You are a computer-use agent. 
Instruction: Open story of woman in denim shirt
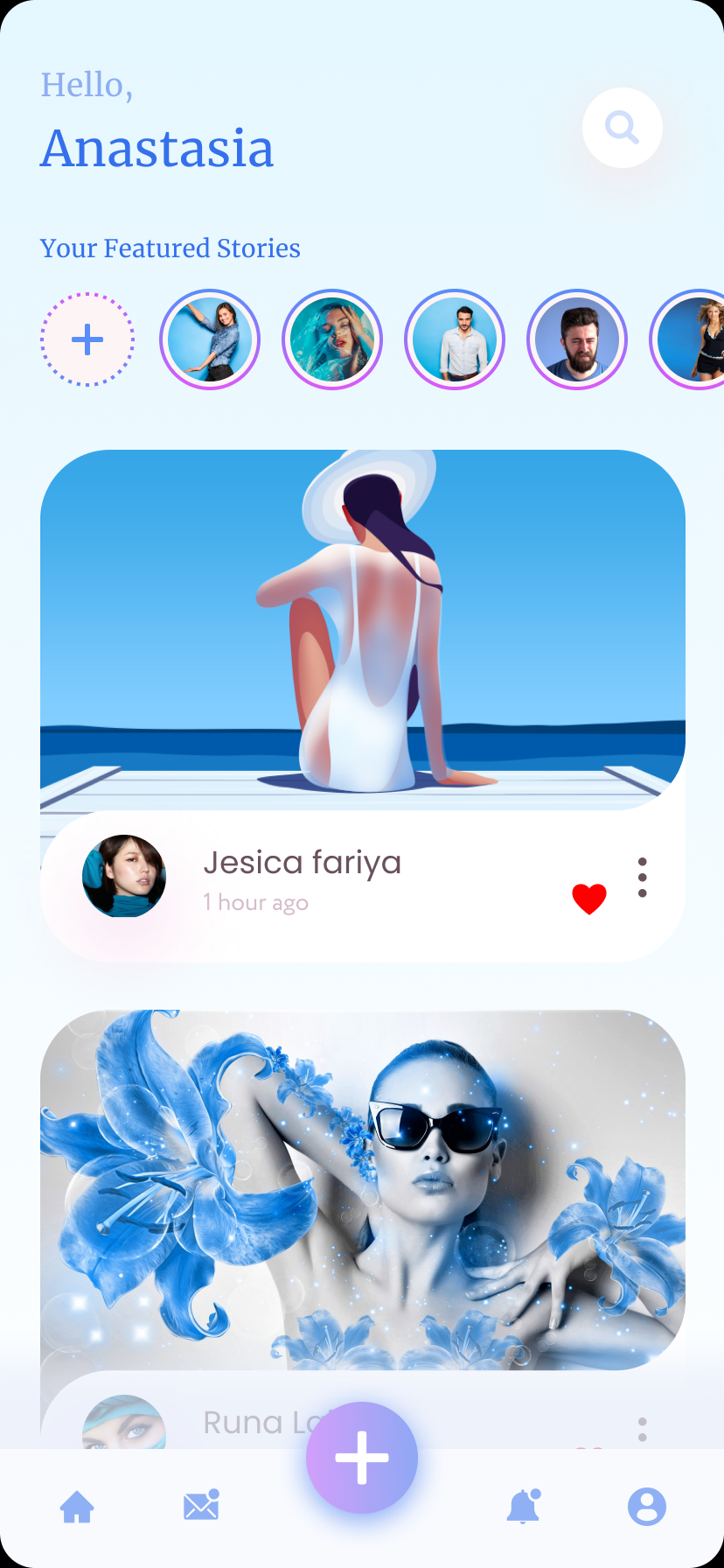(210, 339)
